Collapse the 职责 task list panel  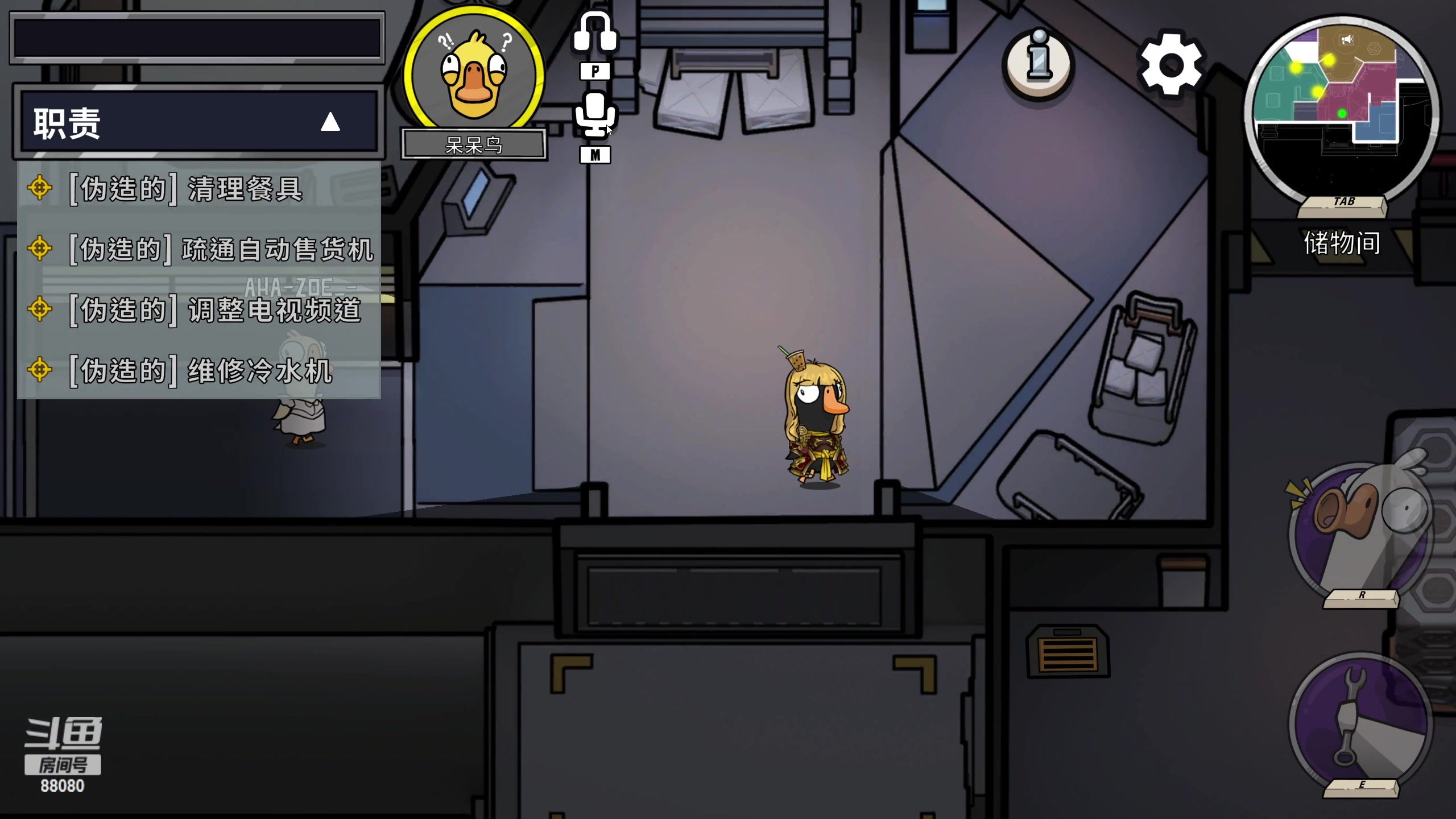[330, 122]
